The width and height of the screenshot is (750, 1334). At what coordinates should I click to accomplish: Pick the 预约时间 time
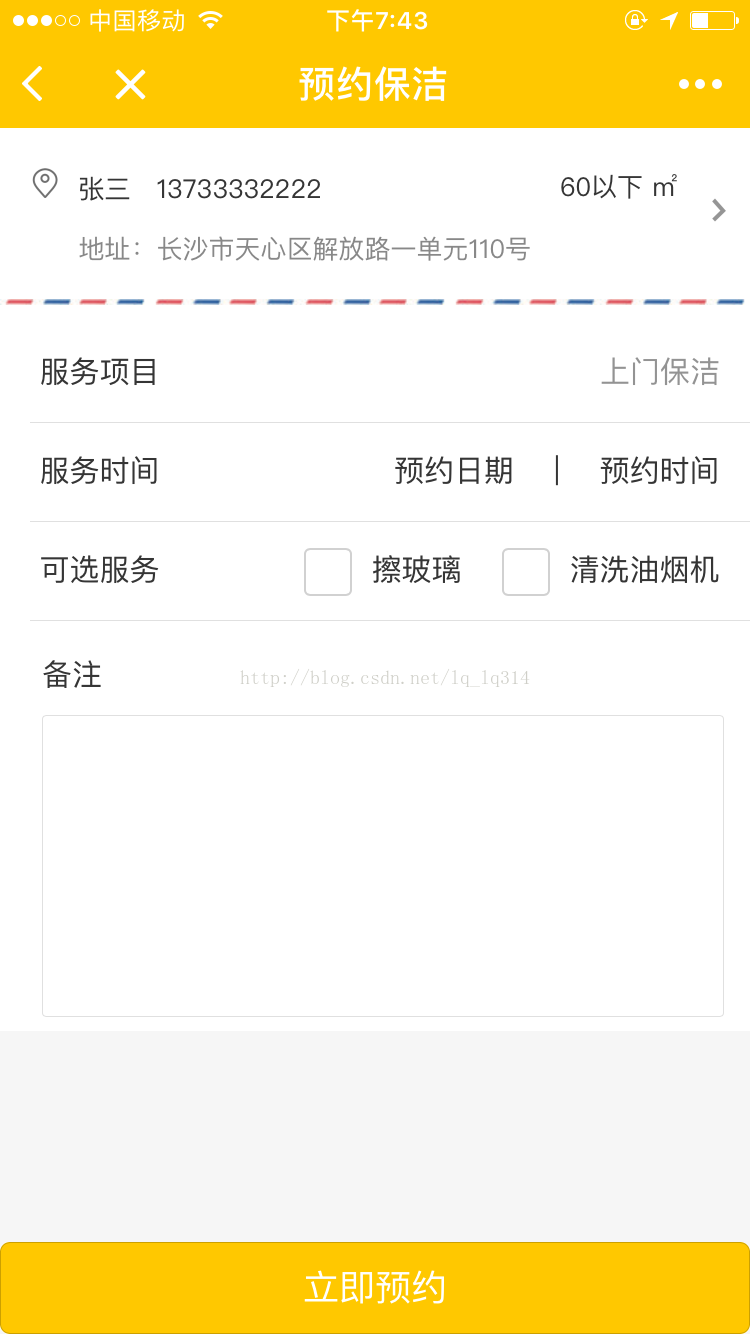(x=659, y=471)
